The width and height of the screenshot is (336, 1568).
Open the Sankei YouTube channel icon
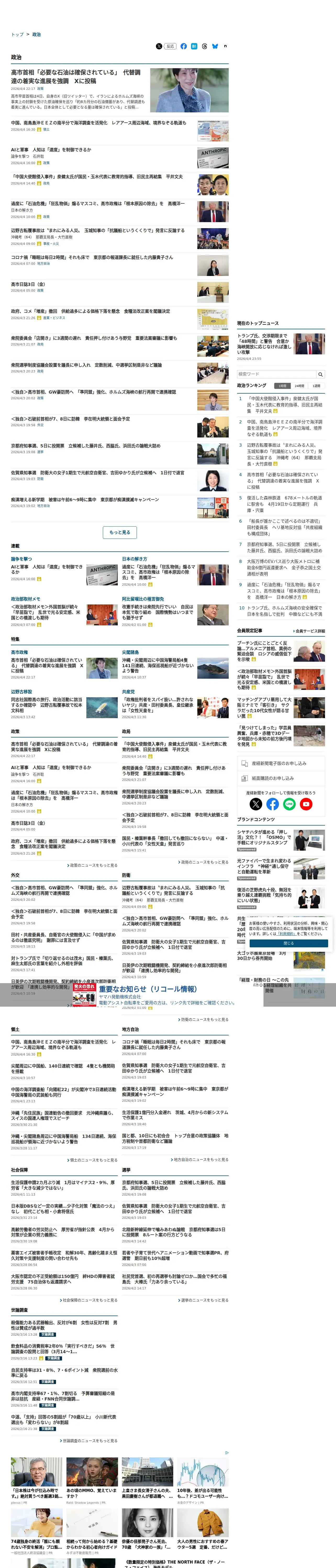pyautogui.click(x=306, y=804)
